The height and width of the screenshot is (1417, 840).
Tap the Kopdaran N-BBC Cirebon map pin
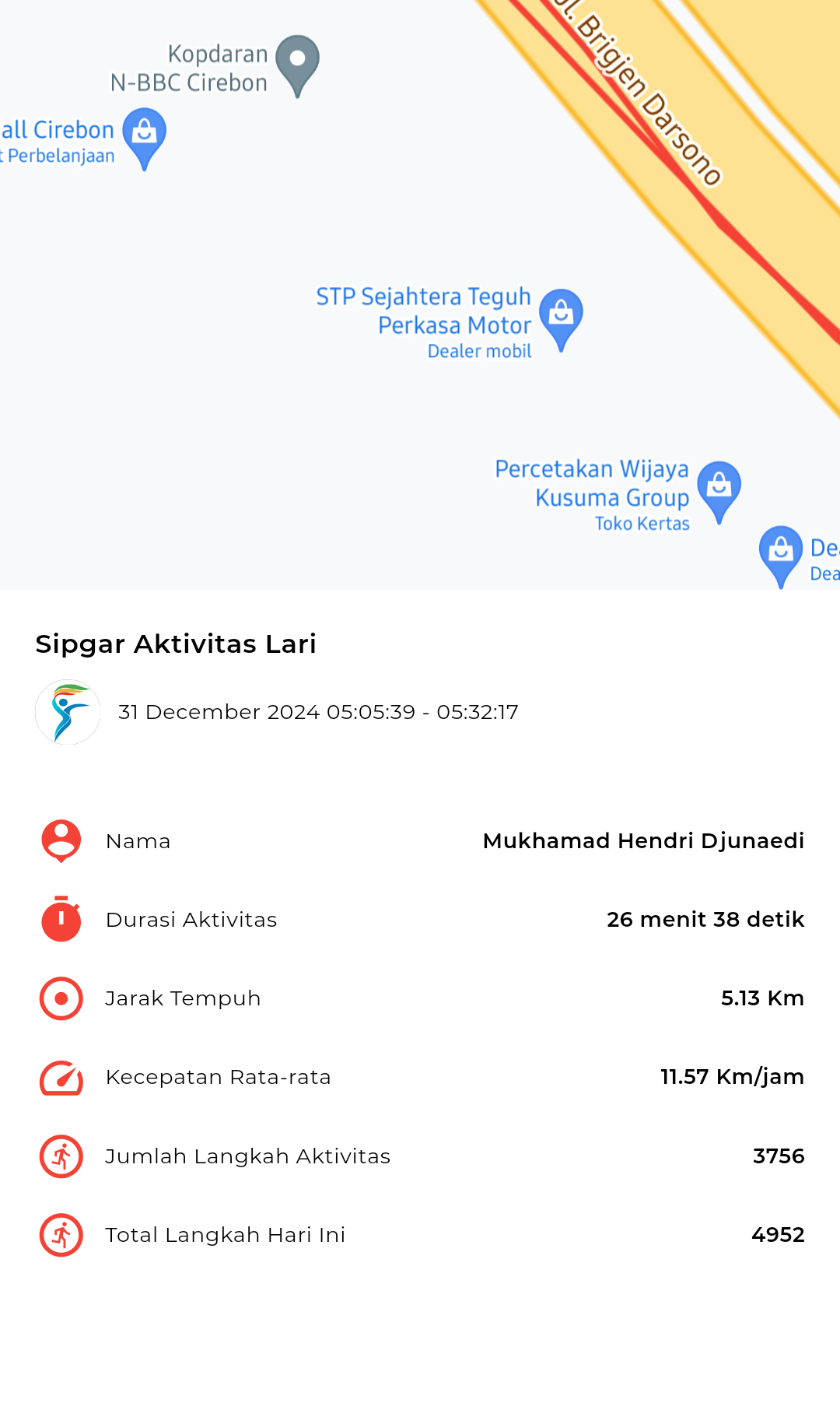(297, 65)
